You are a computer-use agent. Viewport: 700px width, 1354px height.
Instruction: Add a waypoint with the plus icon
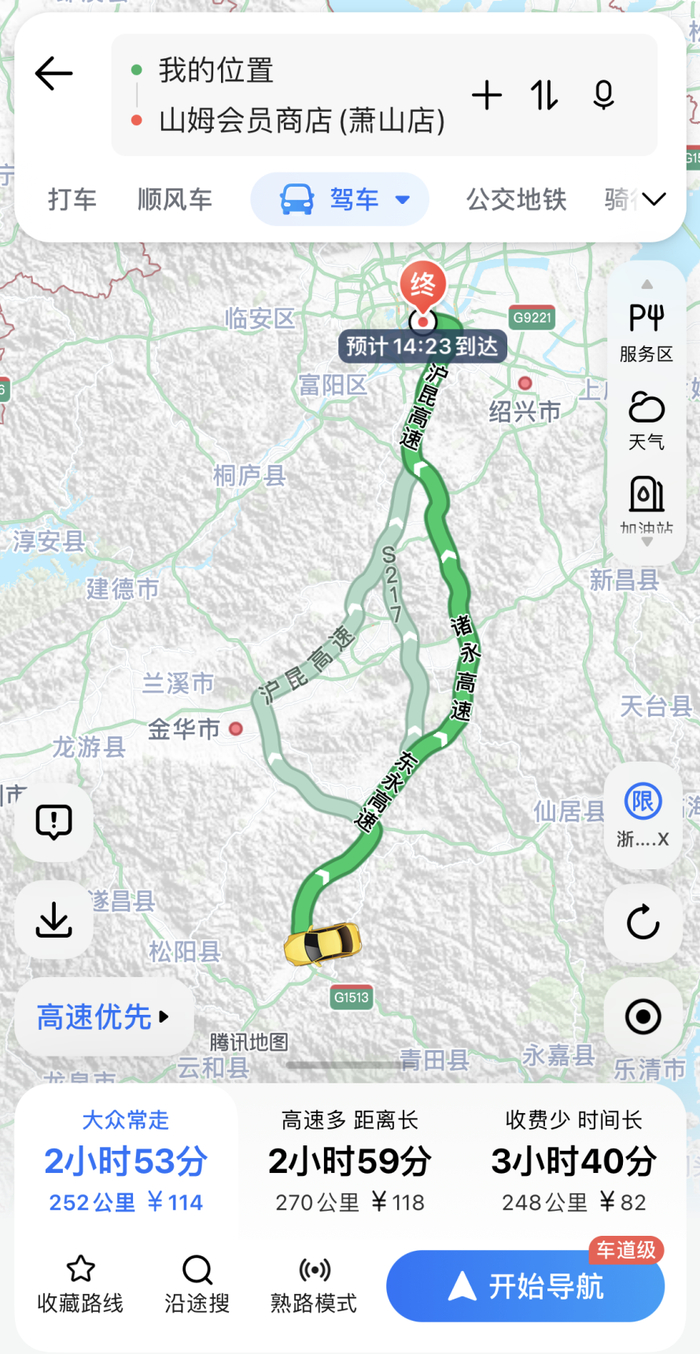pos(487,96)
